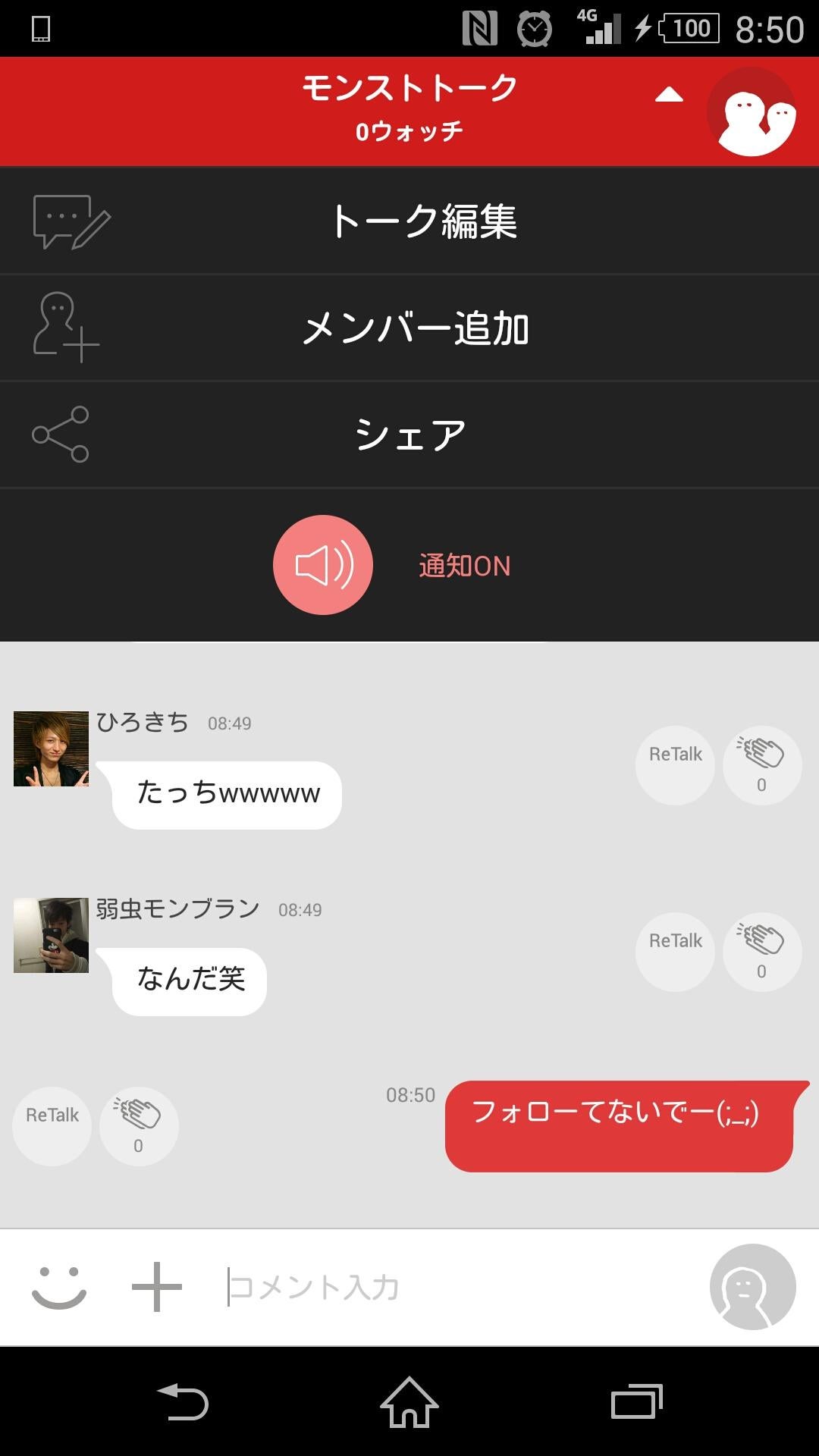Collapse the menu with the up arrow
This screenshot has height=1456, width=819.
667,93
